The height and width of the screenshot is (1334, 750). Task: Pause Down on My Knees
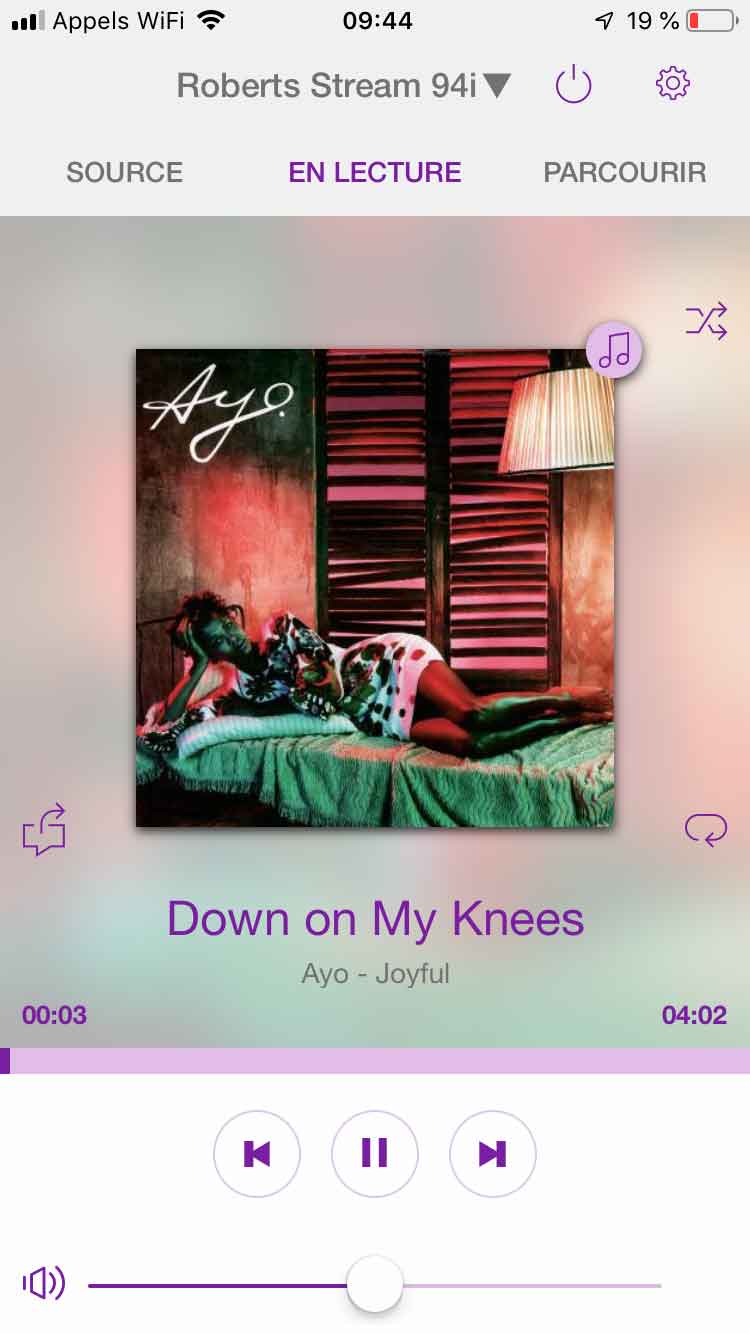[x=375, y=1154]
